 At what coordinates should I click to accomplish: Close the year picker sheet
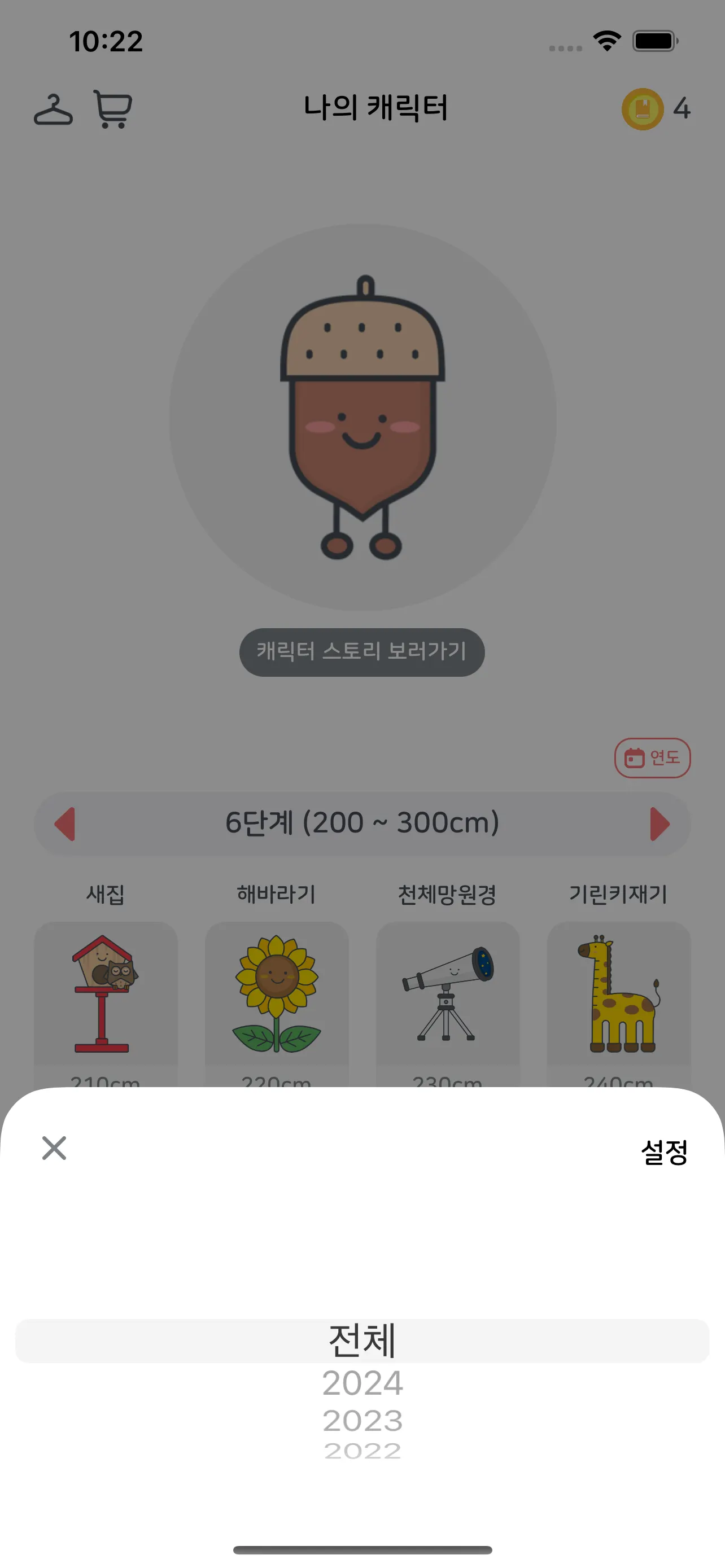point(54,1148)
